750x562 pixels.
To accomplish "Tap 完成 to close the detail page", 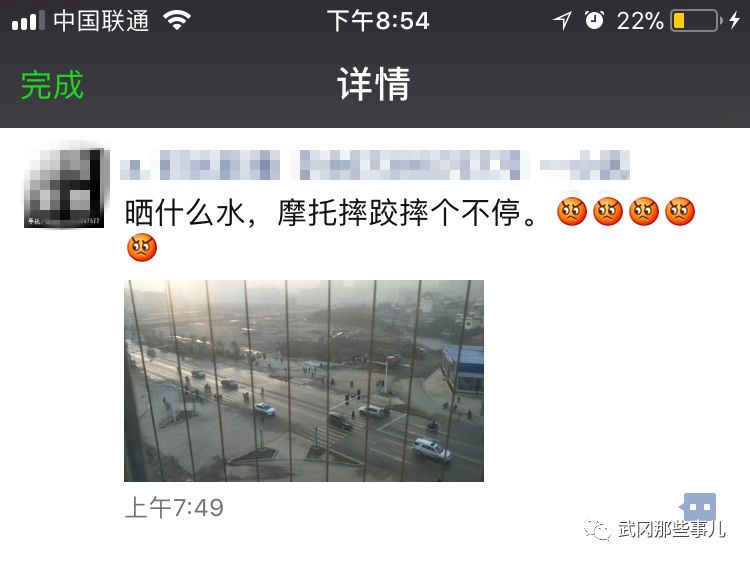I will coord(52,85).
